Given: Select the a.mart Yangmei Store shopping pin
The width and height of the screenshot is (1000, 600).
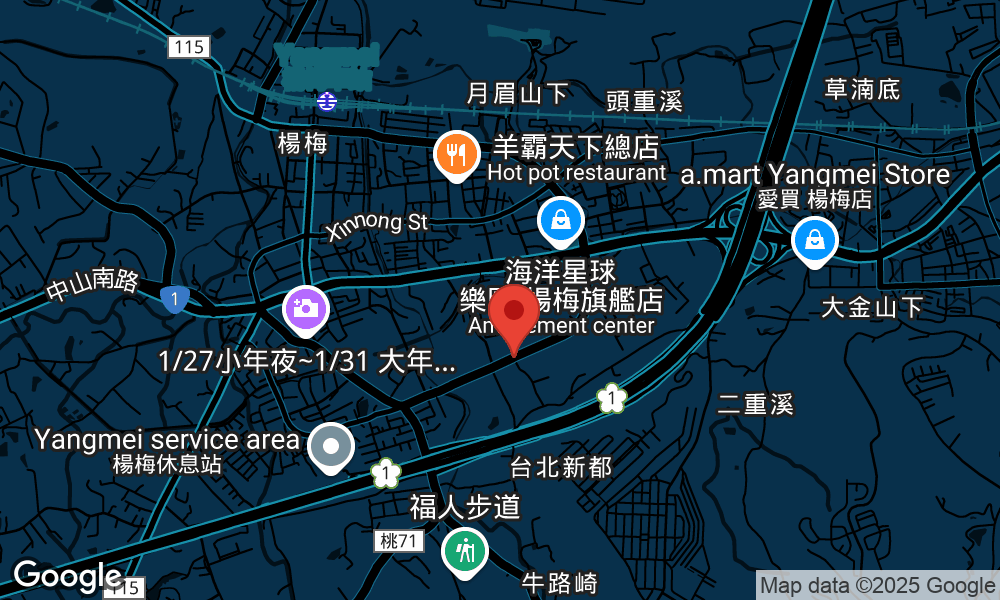Looking at the screenshot, I should [815, 240].
